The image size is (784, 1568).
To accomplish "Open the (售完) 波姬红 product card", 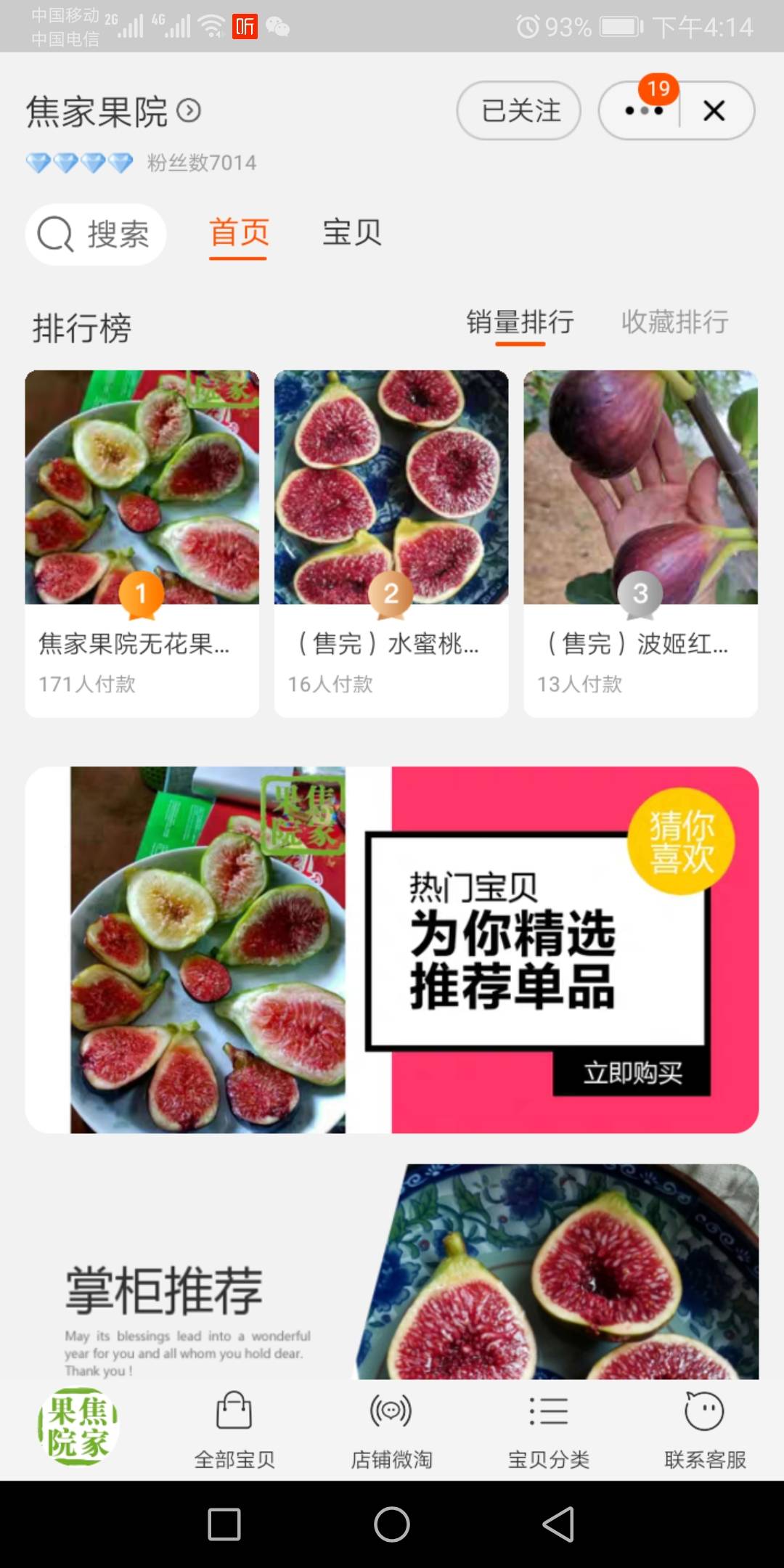I will tap(640, 543).
